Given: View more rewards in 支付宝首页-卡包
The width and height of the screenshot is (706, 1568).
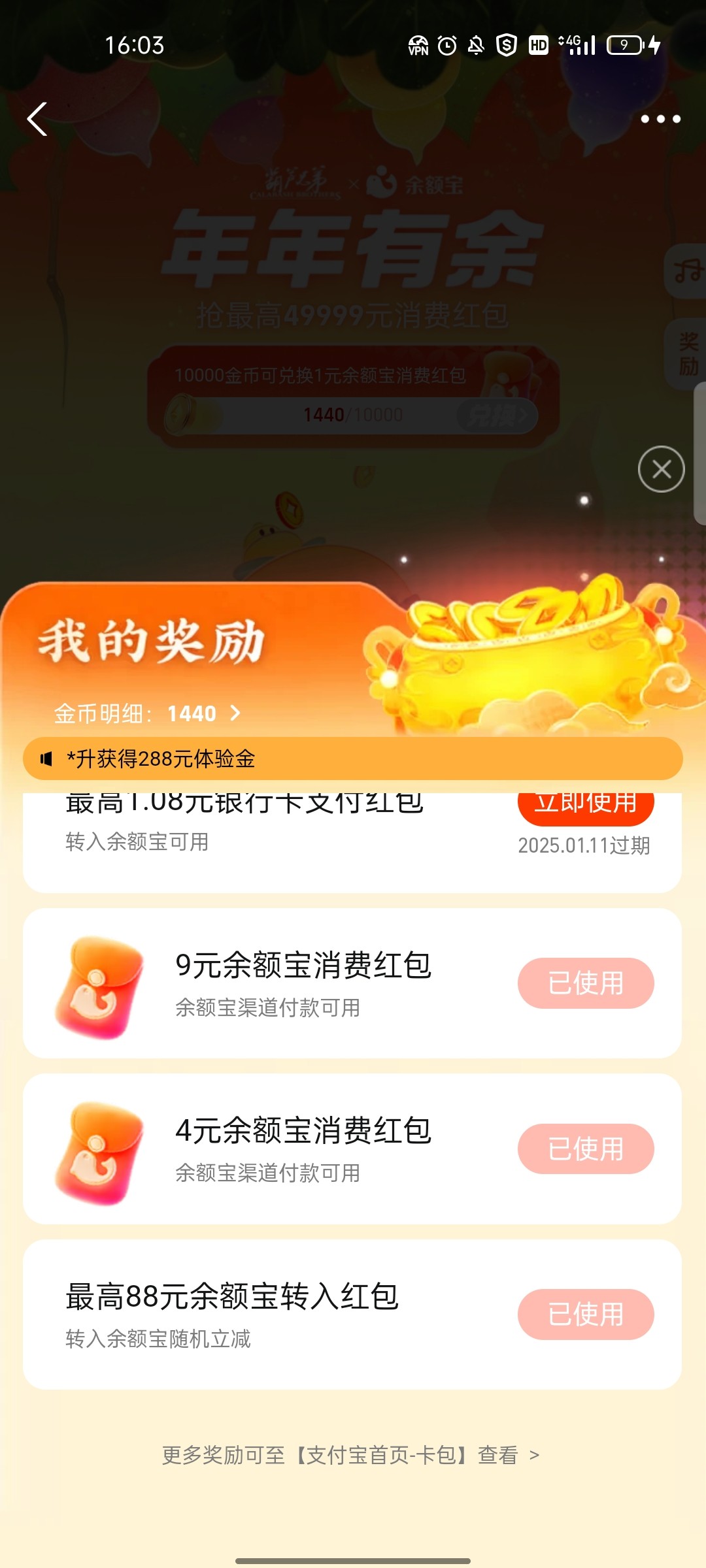Looking at the screenshot, I should (351, 1456).
